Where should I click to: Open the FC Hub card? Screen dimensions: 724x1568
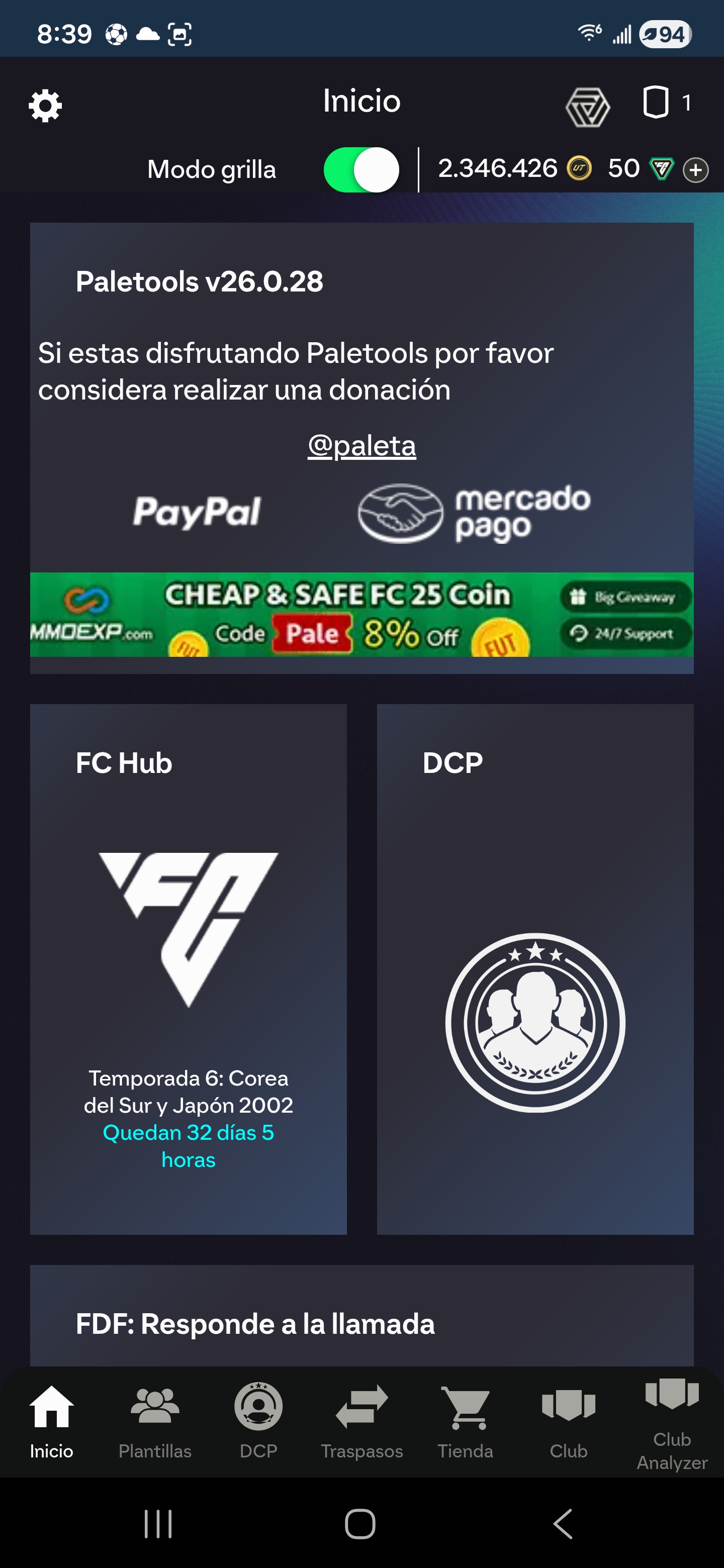point(188,969)
